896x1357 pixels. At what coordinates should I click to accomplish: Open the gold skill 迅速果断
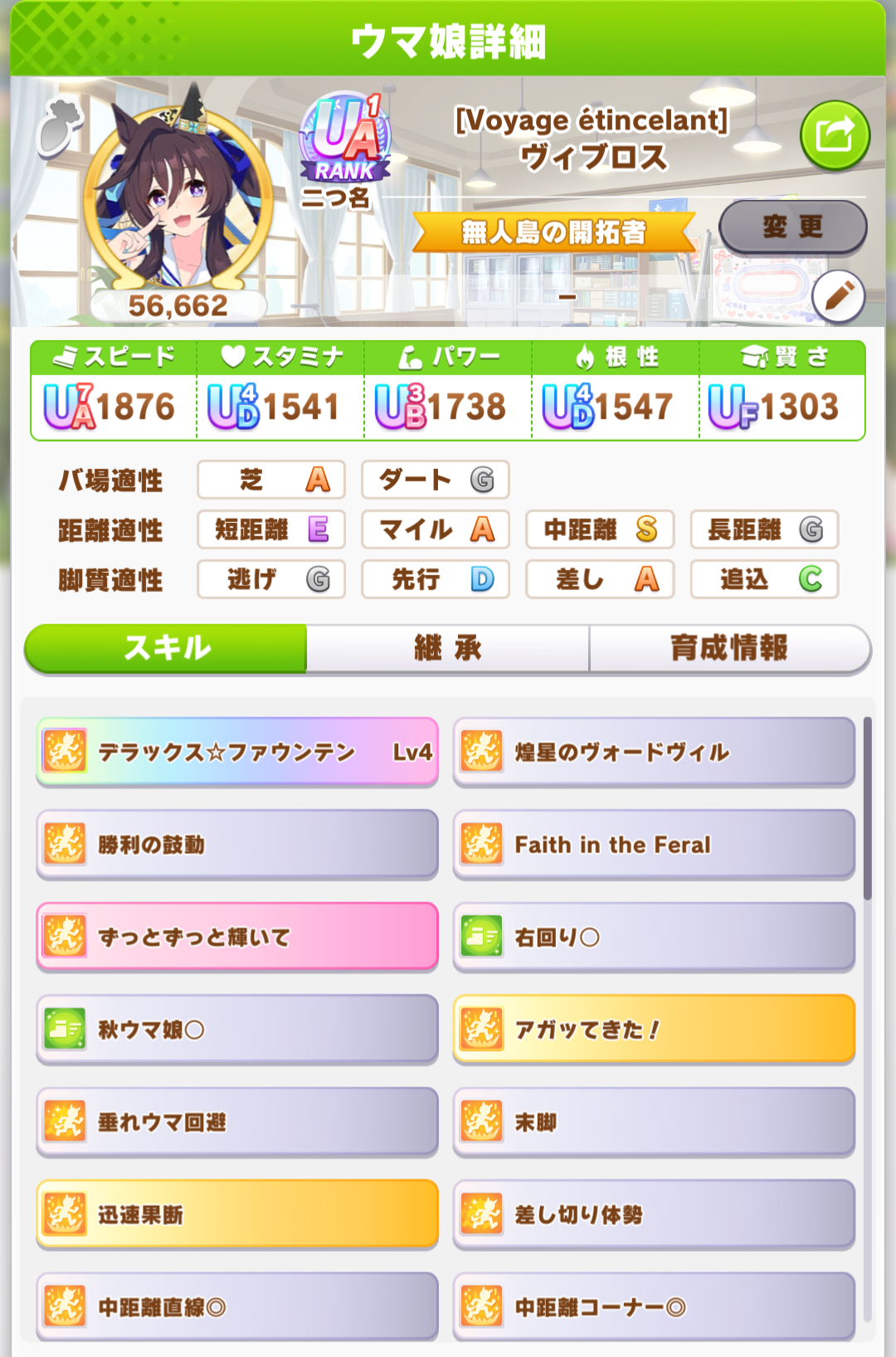point(237,1215)
